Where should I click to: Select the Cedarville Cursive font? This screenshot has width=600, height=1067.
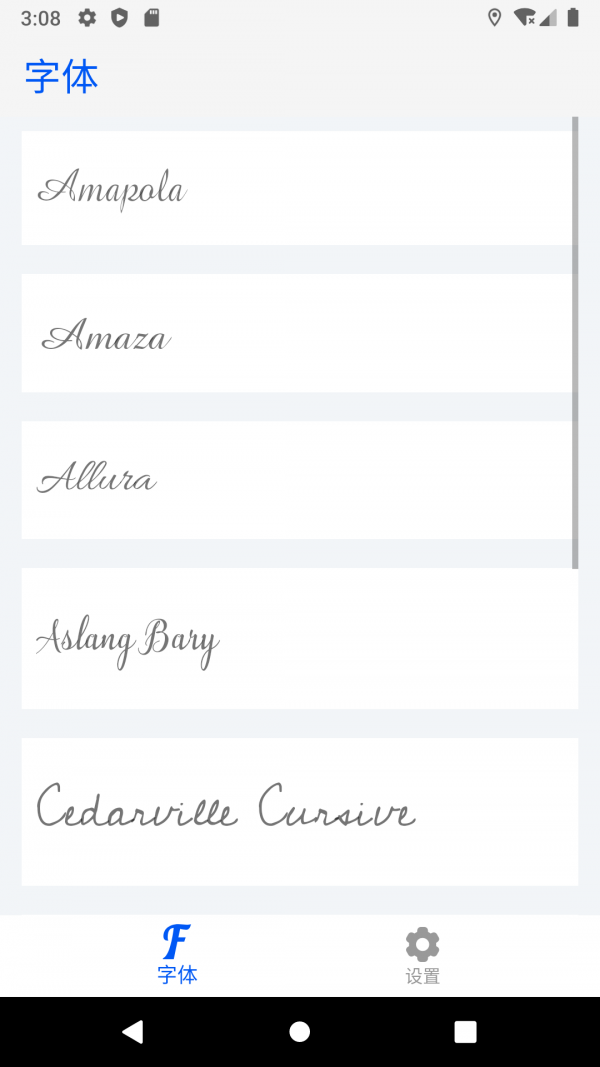point(299,811)
